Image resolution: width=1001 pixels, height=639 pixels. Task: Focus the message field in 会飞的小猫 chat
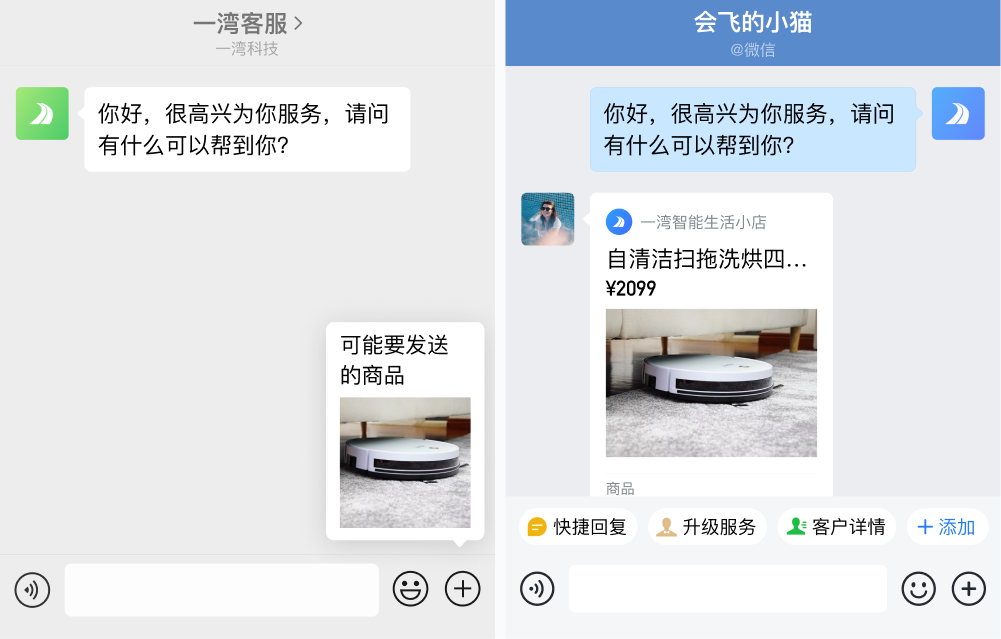(x=727, y=589)
